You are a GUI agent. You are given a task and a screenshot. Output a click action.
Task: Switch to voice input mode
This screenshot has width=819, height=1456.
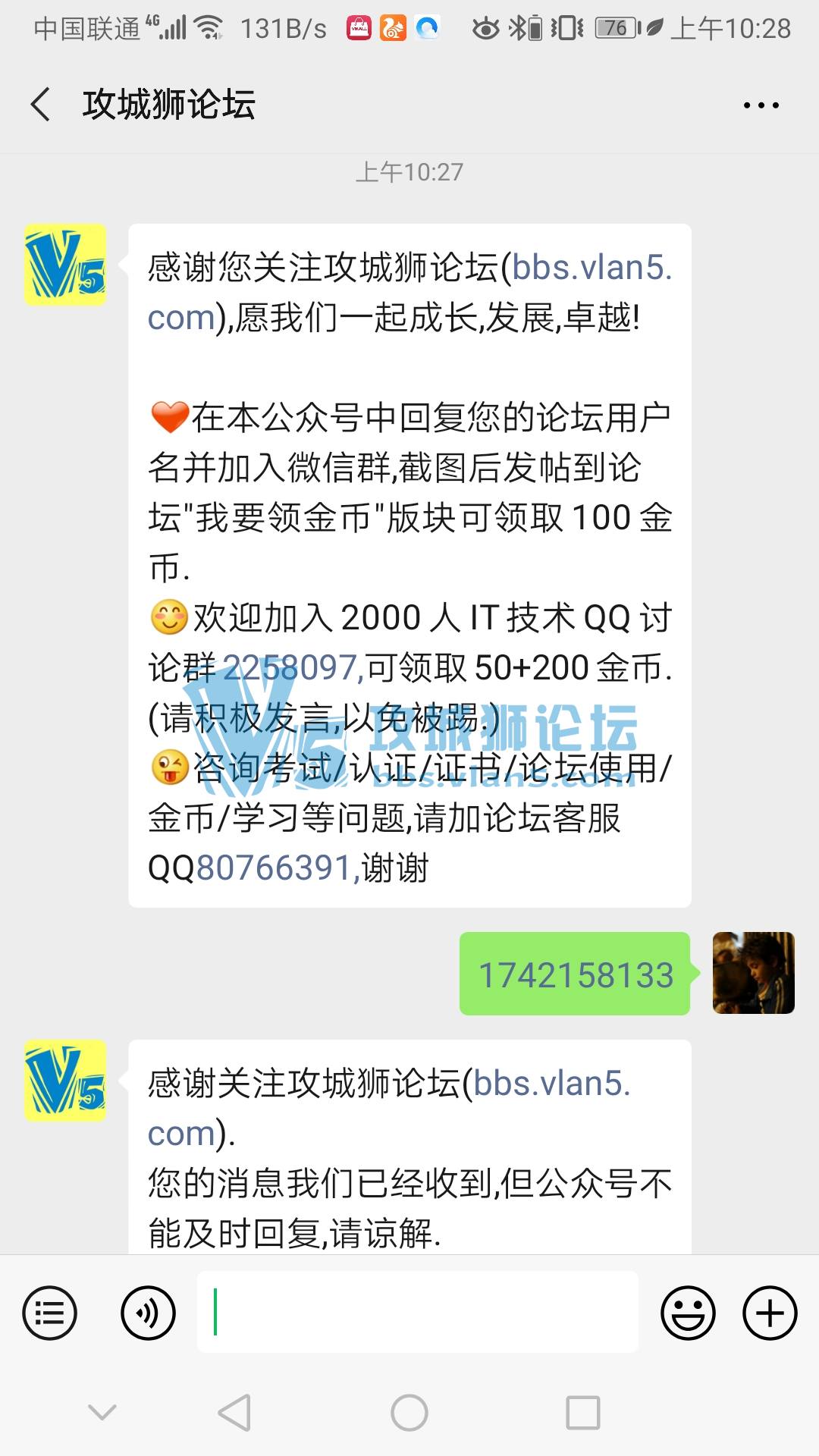coord(148,1313)
